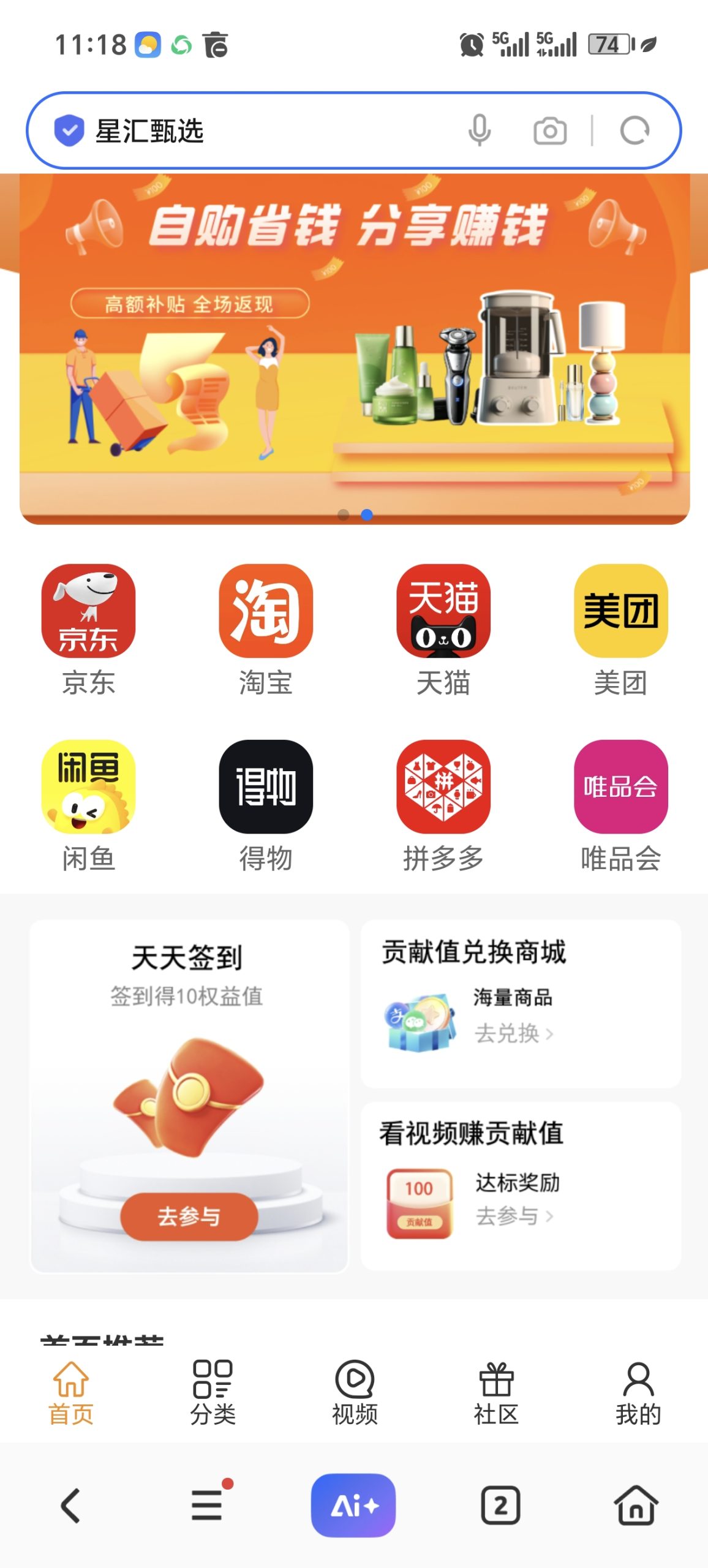The image size is (708, 1568).
Task: Open the 得物 shortcut
Action: [266, 806]
